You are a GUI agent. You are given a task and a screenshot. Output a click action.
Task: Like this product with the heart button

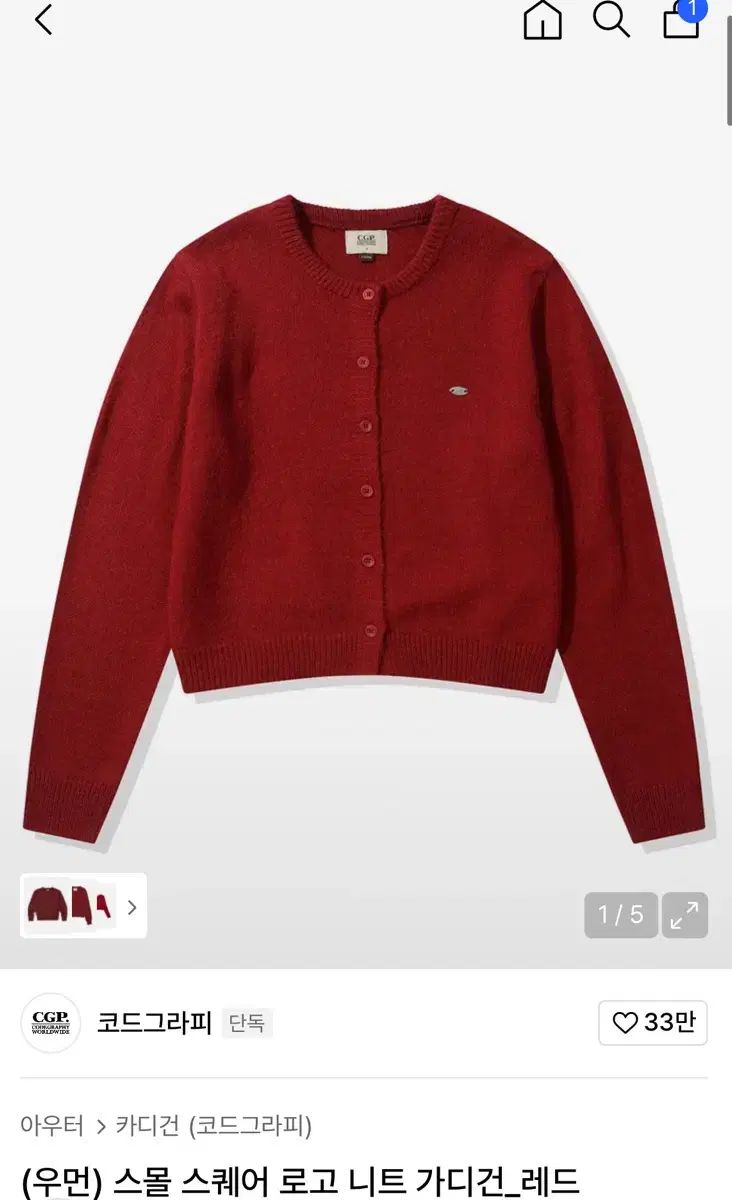[x=652, y=1023]
